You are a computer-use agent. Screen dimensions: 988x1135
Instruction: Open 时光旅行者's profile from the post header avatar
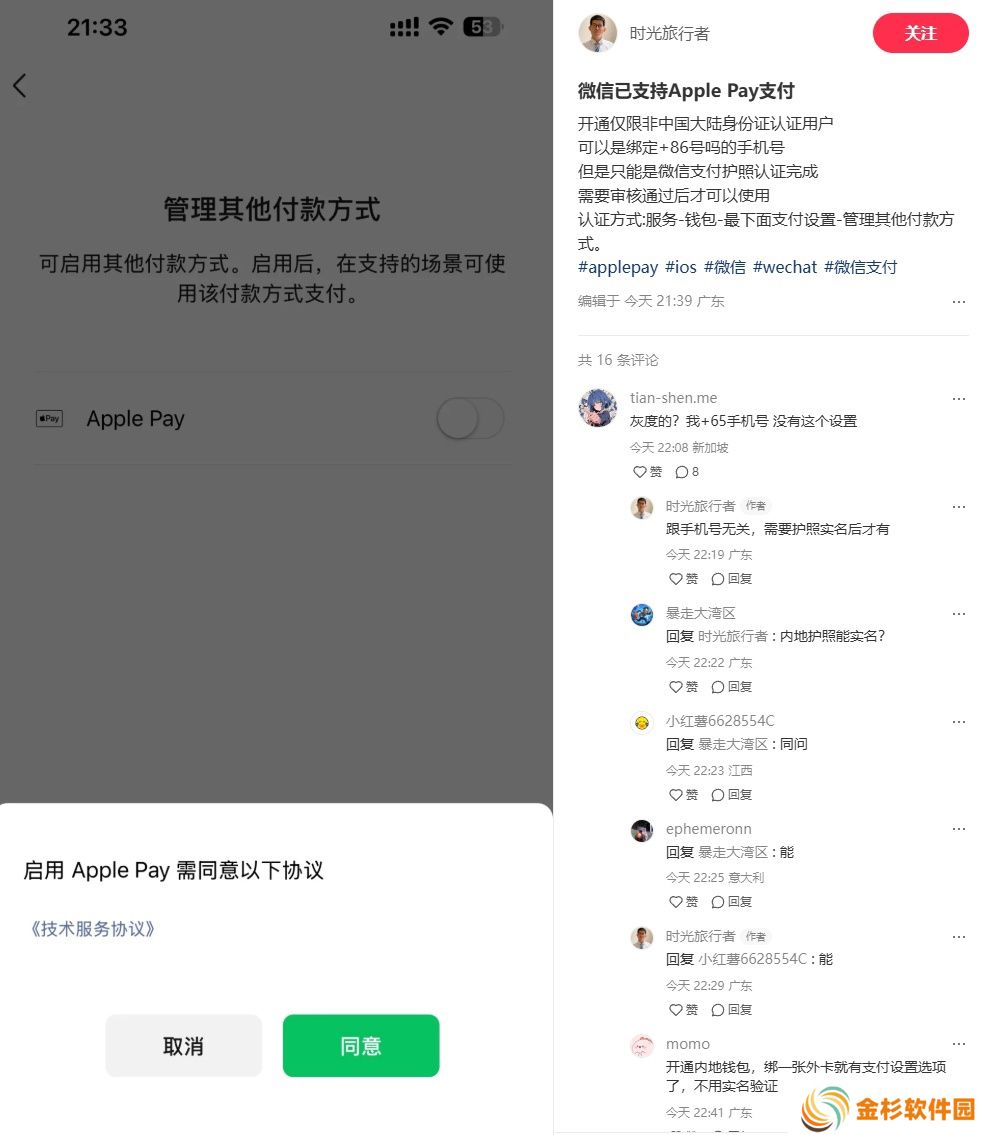pos(597,33)
